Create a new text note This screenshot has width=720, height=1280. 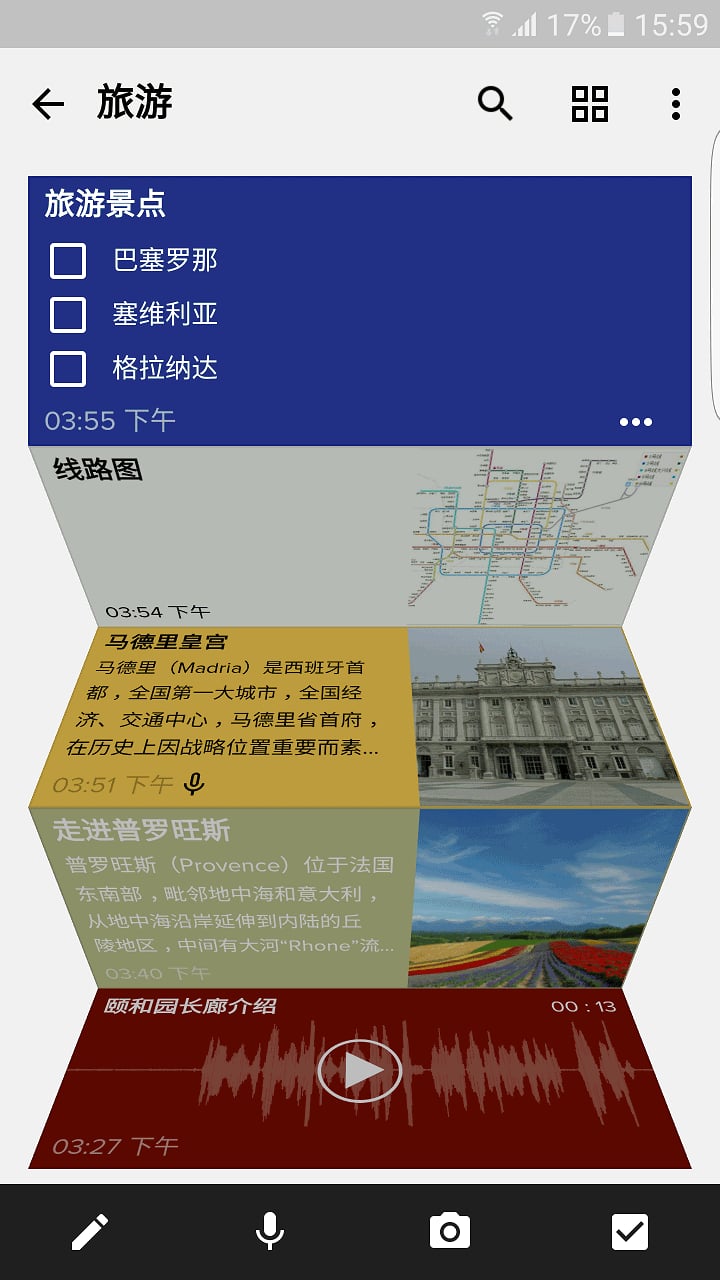[90, 1232]
